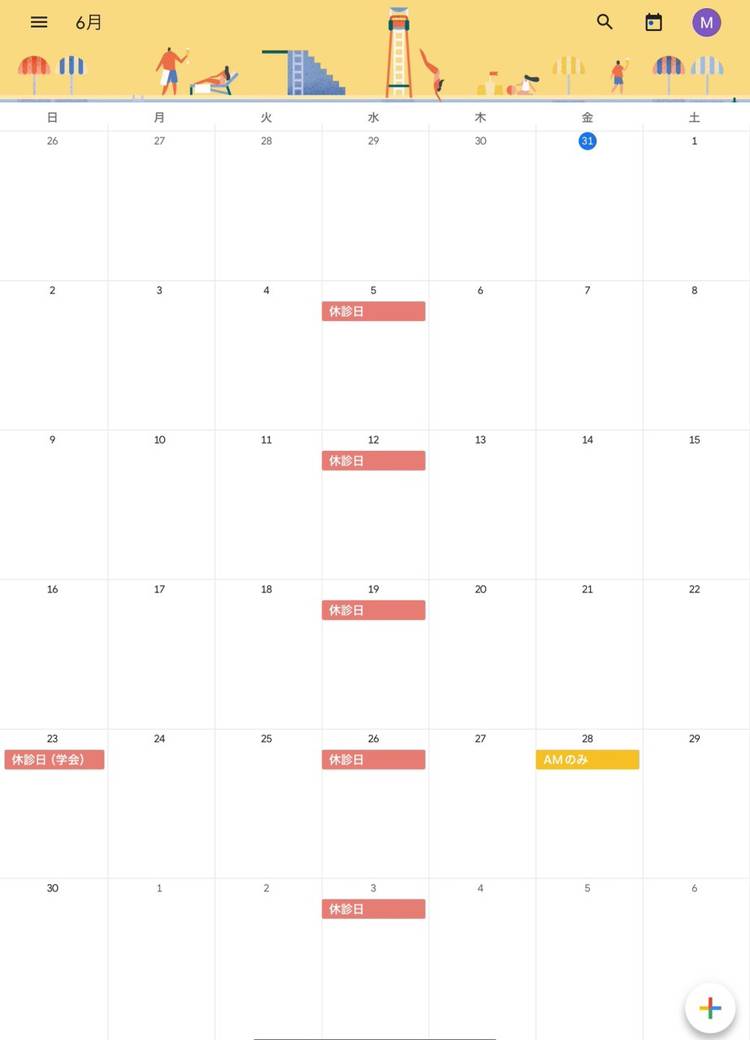Open calendar search
The image size is (750, 1040).
[605, 22]
